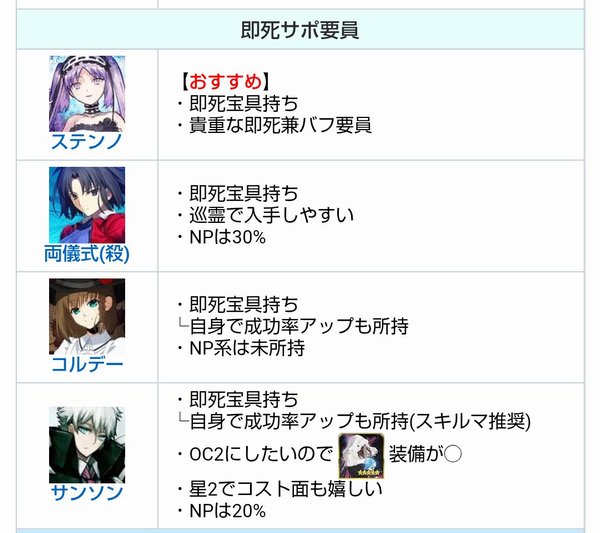
Task: Tap the craft essence icon in サンソン row
Action: [x=361, y=455]
